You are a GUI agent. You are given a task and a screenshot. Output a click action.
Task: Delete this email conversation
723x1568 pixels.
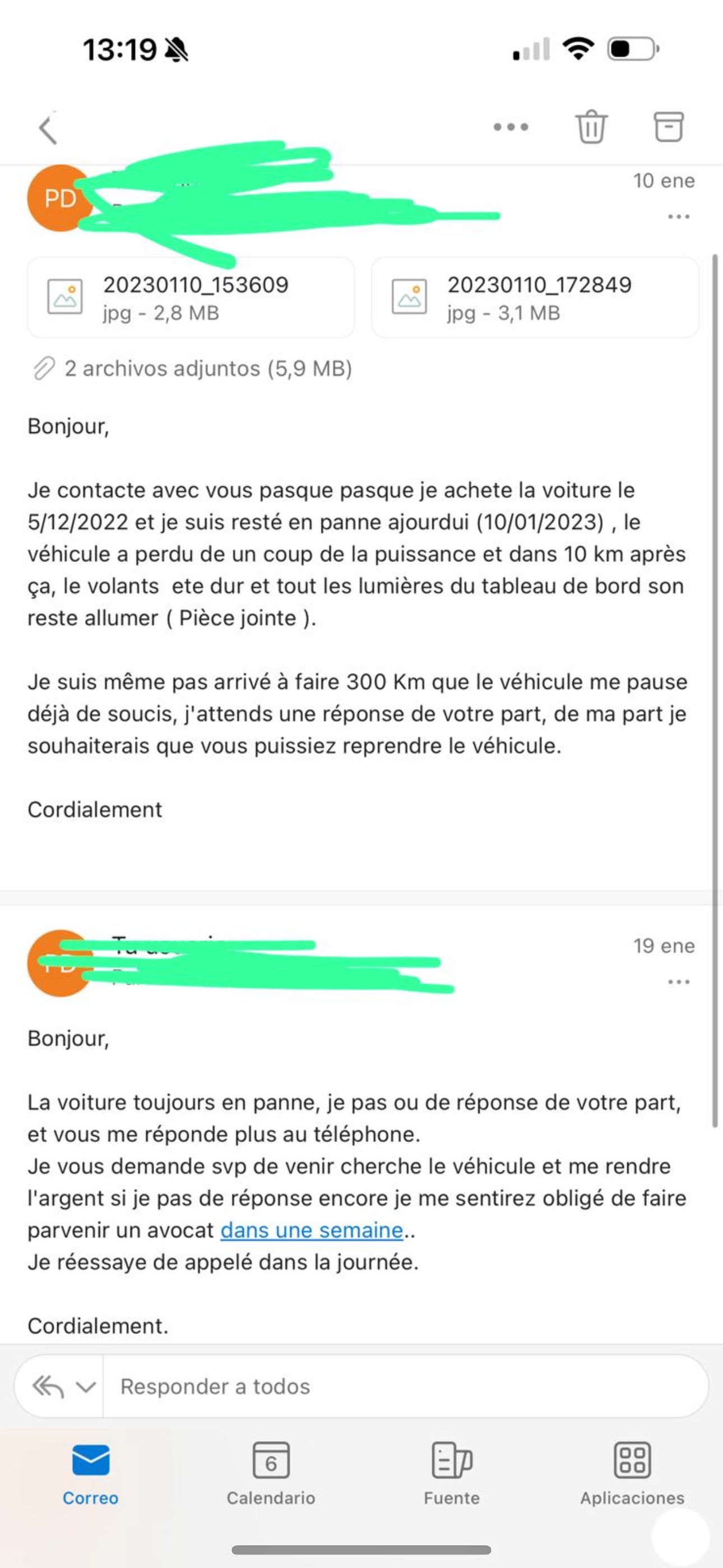(x=591, y=127)
